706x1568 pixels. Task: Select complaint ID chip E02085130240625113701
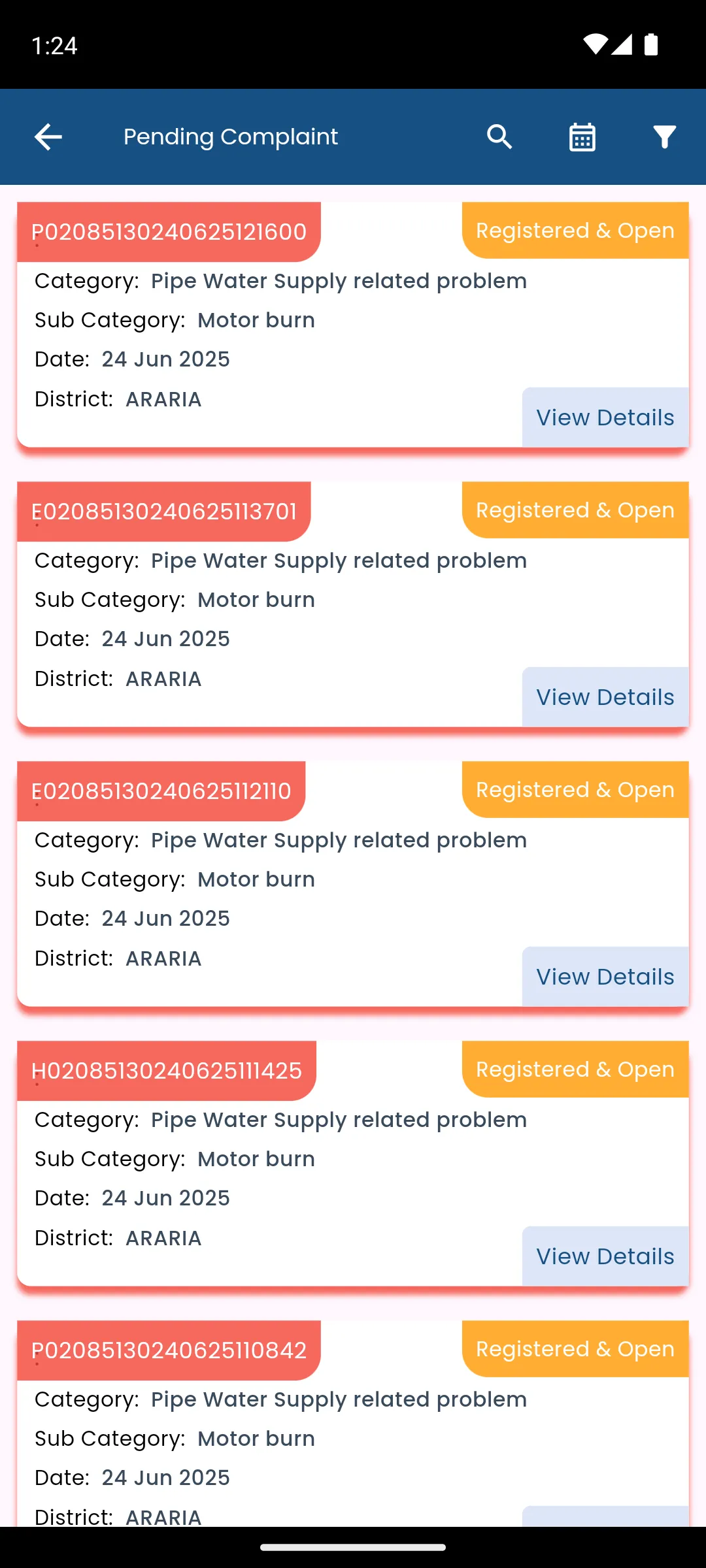point(164,510)
